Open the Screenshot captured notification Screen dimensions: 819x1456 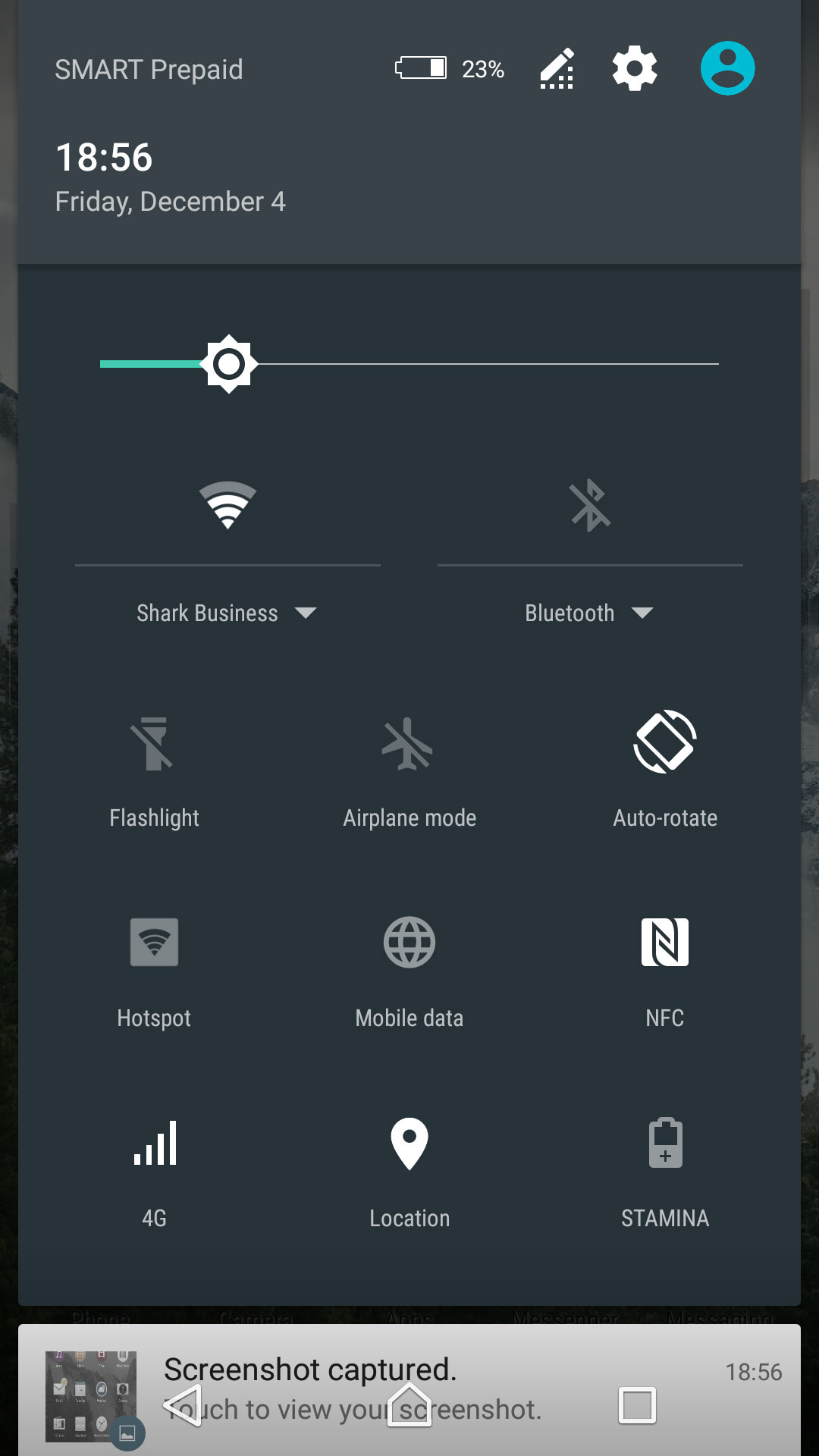point(409,1390)
